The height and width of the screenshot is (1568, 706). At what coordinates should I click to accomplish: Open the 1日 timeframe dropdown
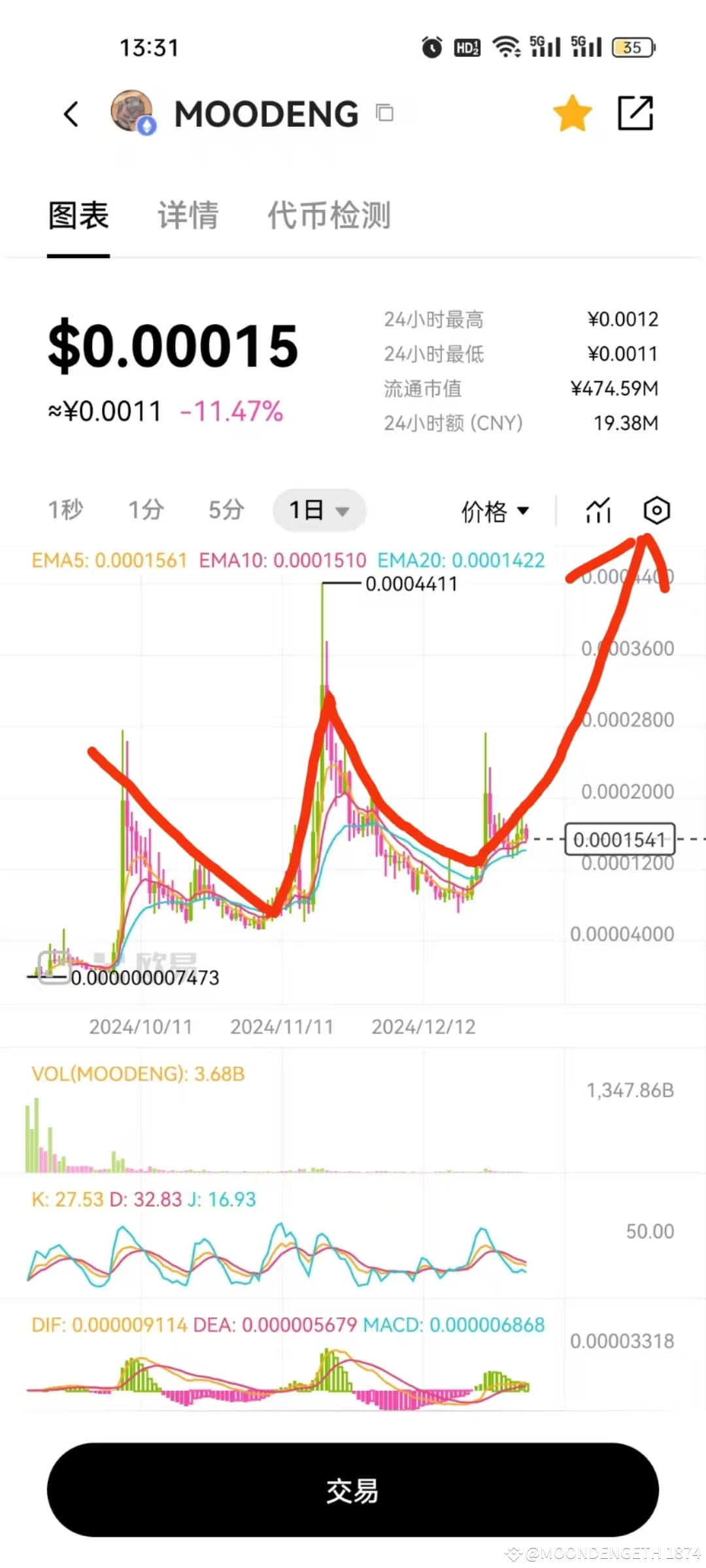pyautogui.click(x=318, y=511)
